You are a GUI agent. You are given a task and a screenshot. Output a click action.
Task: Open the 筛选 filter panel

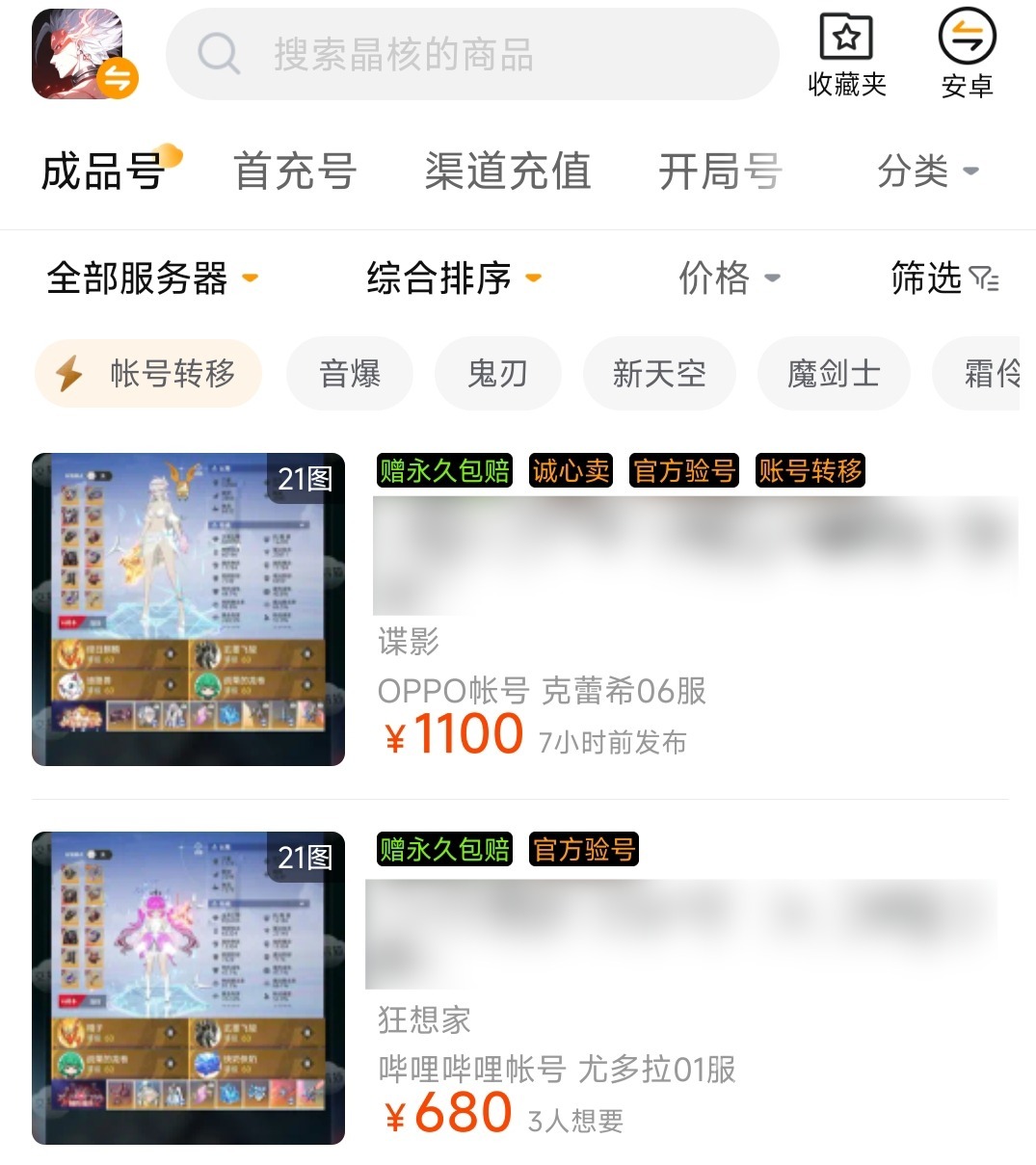(x=943, y=278)
